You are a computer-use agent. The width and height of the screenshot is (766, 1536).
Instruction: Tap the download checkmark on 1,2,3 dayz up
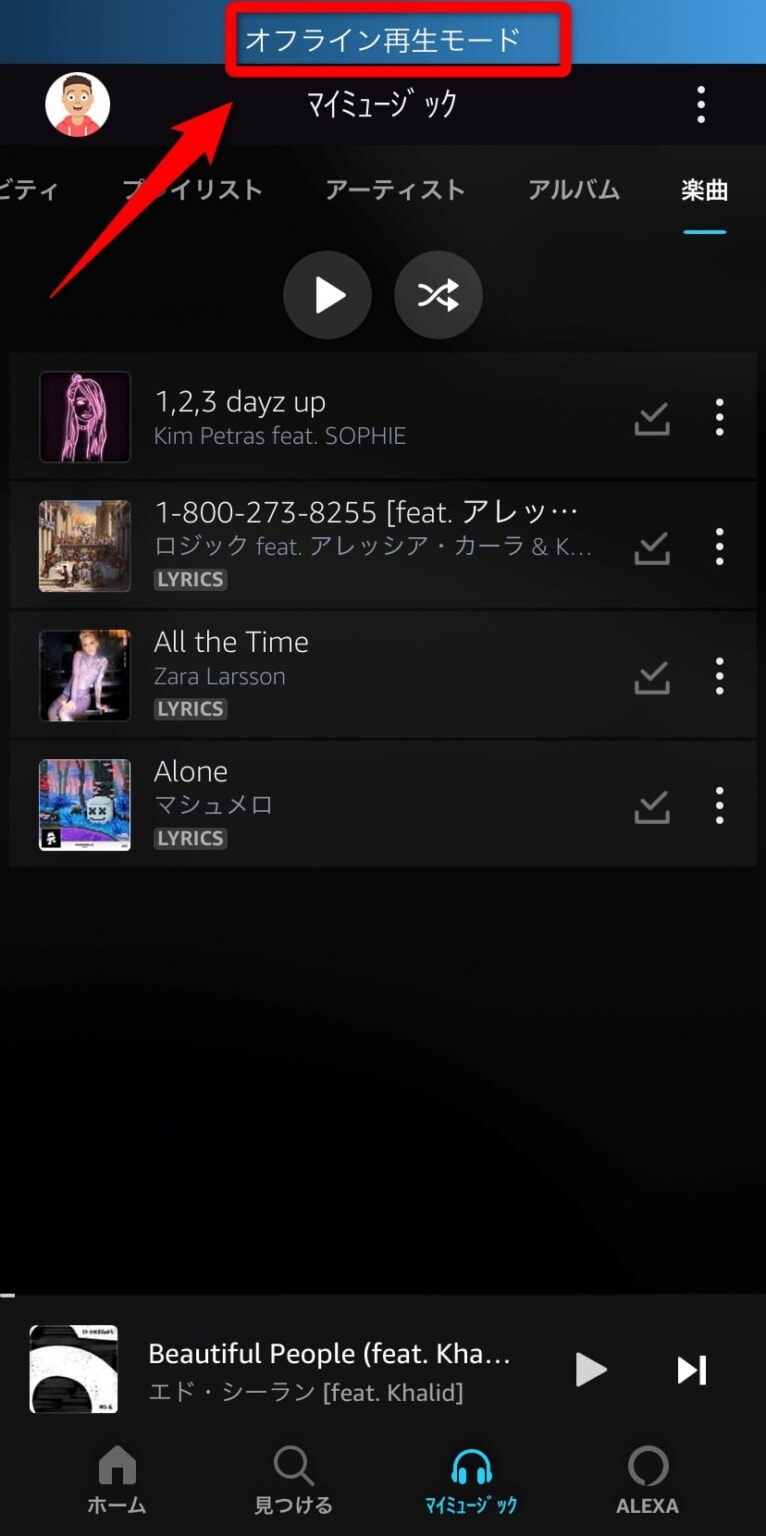pos(652,418)
